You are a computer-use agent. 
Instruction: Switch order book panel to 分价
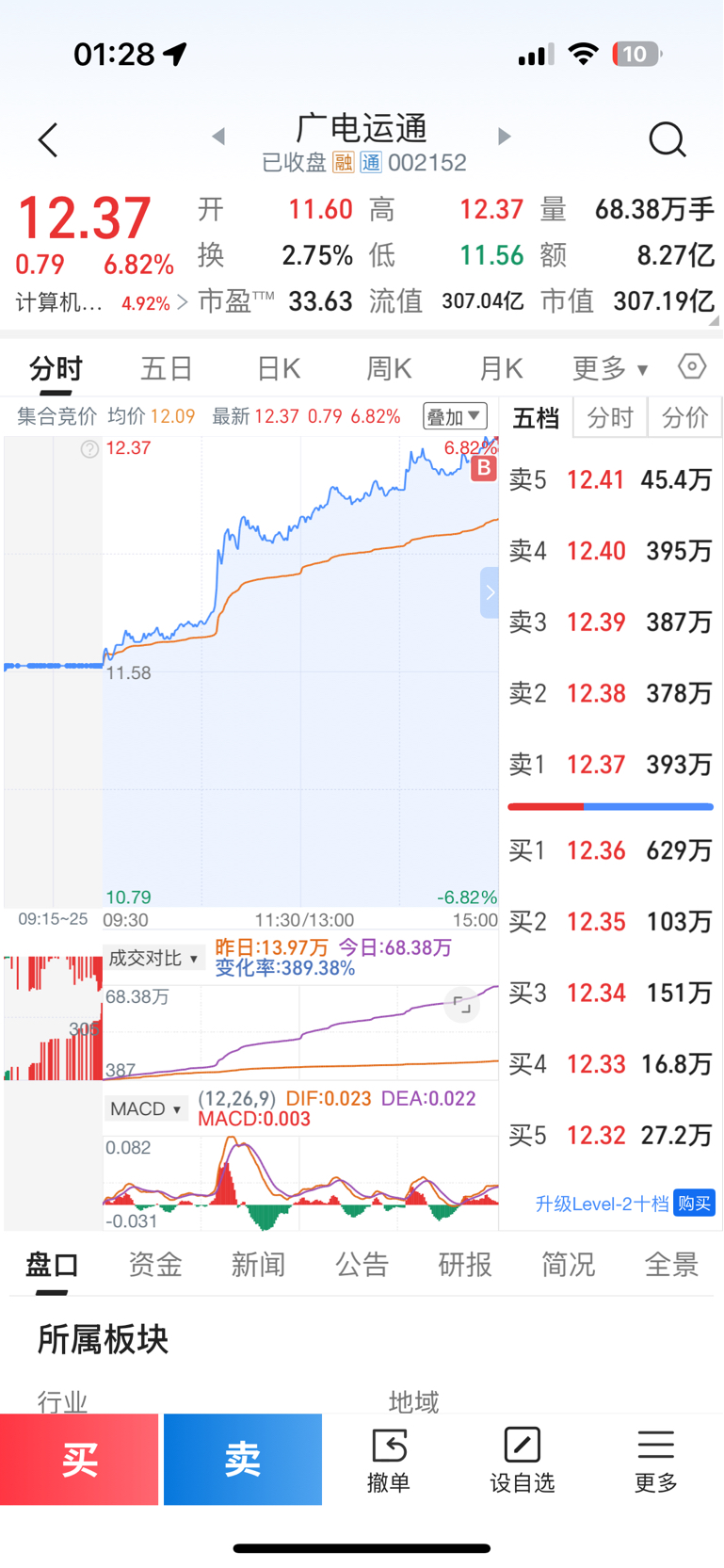pyautogui.click(x=684, y=417)
